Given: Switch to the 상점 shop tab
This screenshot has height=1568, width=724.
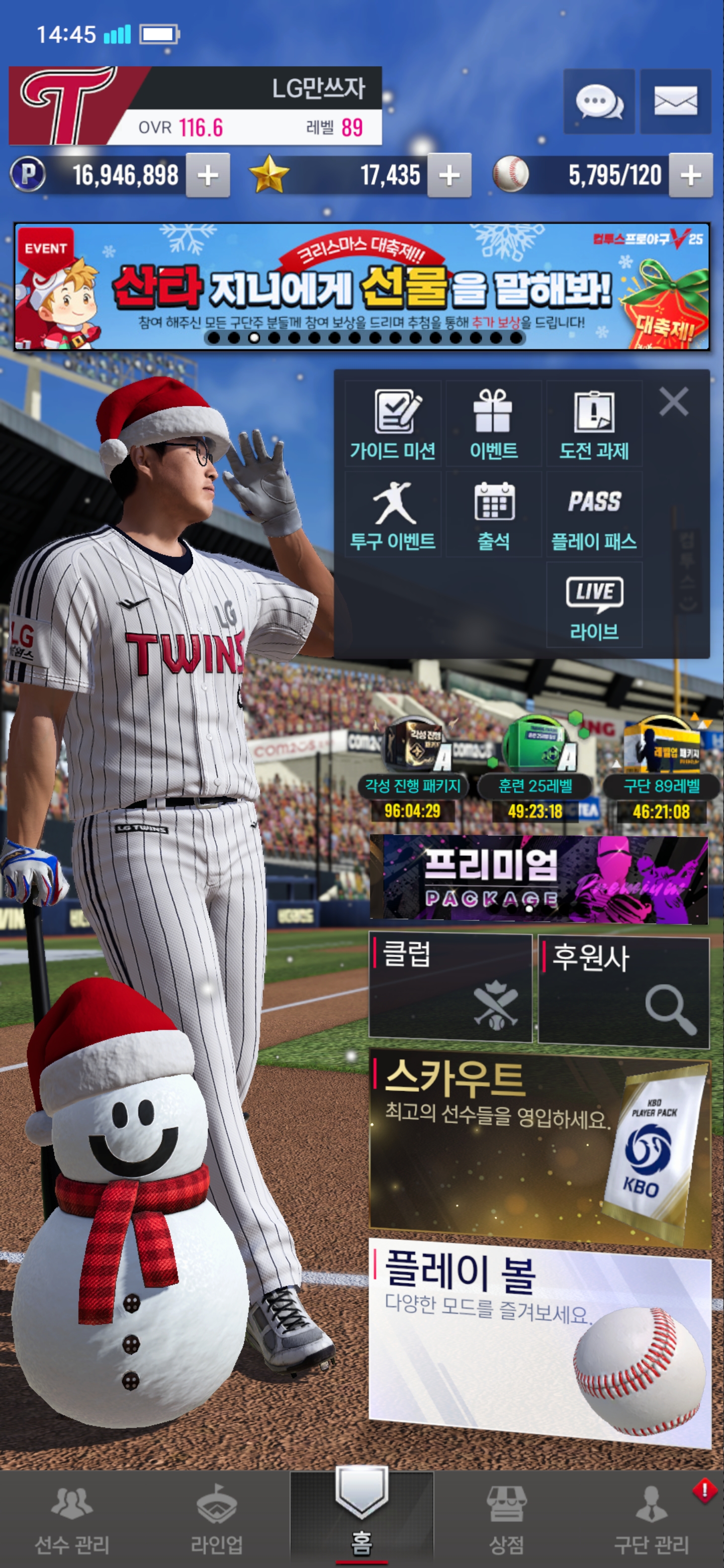Looking at the screenshot, I should (506, 1520).
